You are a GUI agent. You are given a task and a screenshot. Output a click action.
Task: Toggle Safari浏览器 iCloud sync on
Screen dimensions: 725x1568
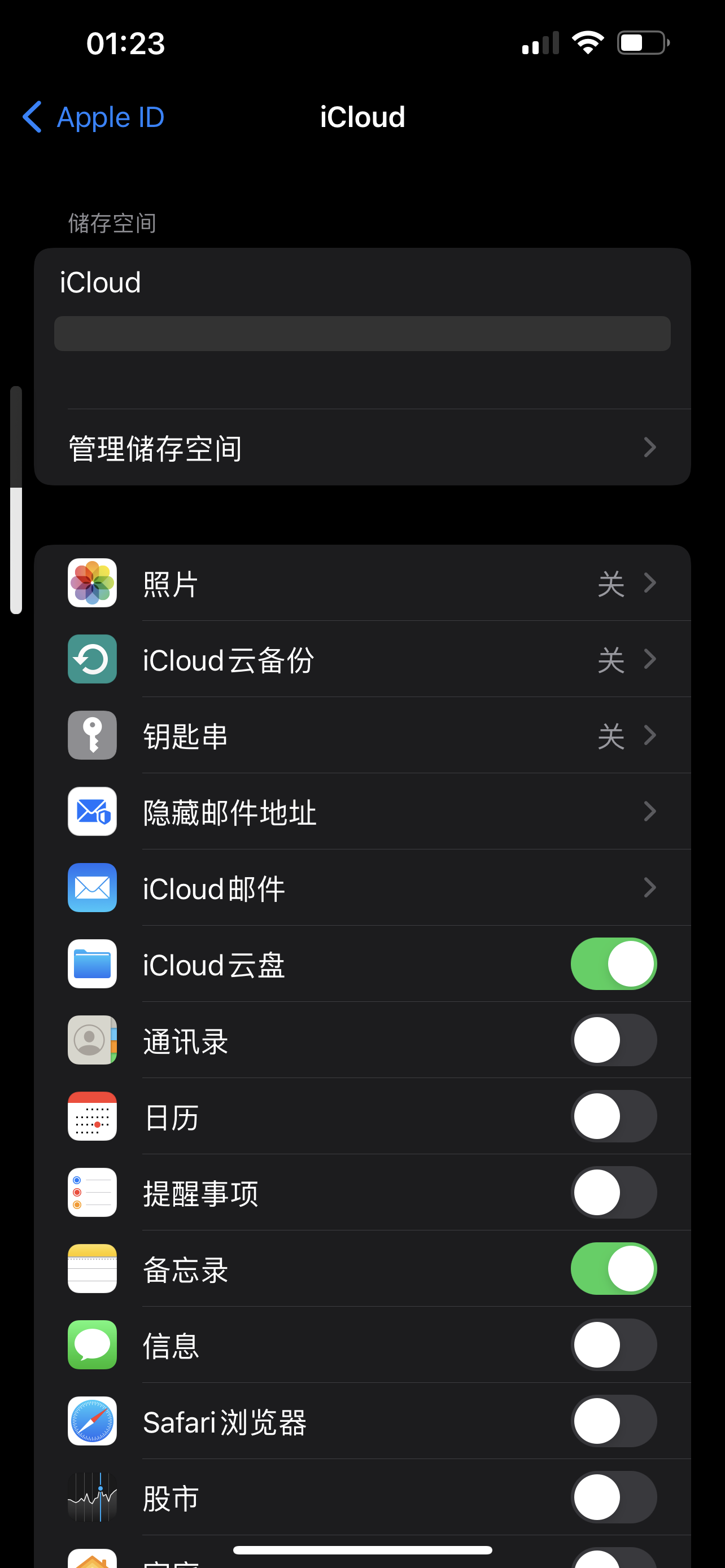coord(613,1421)
